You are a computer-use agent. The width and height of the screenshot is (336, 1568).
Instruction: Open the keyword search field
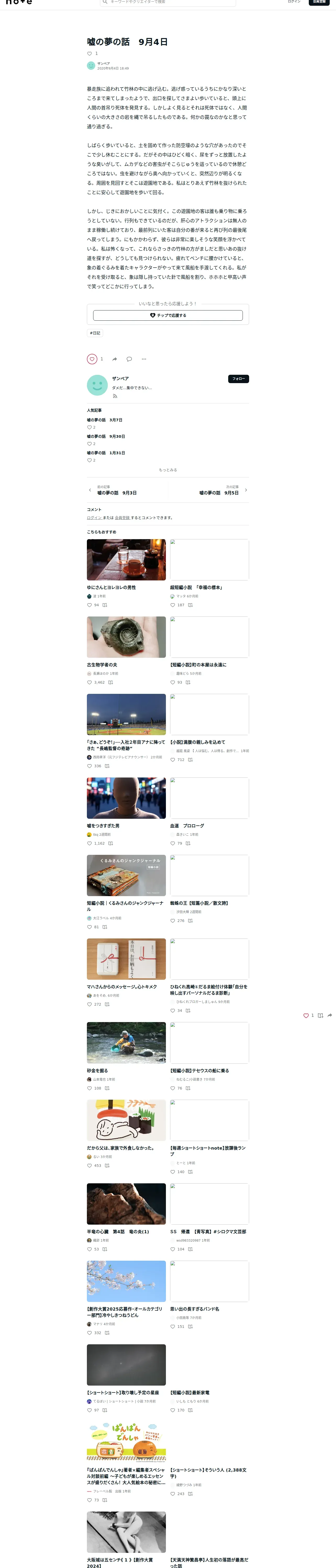click(168, 2)
